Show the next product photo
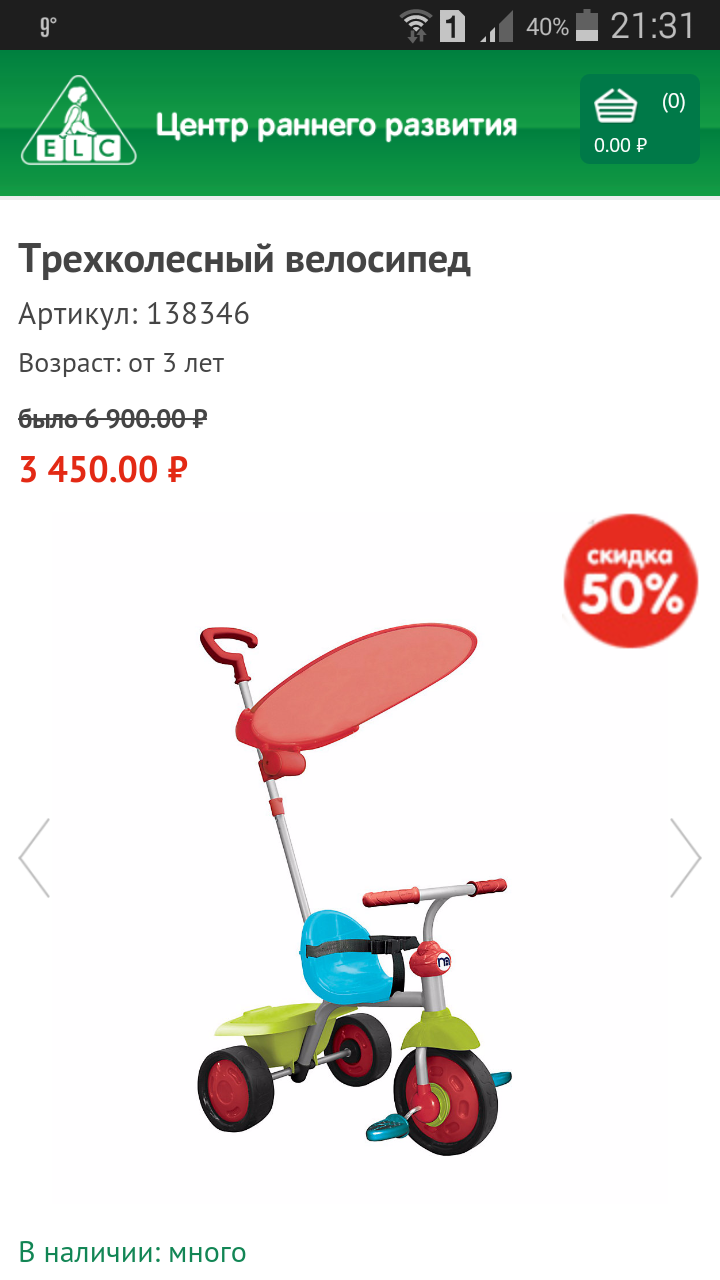The height and width of the screenshot is (1280, 720). pos(686,857)
